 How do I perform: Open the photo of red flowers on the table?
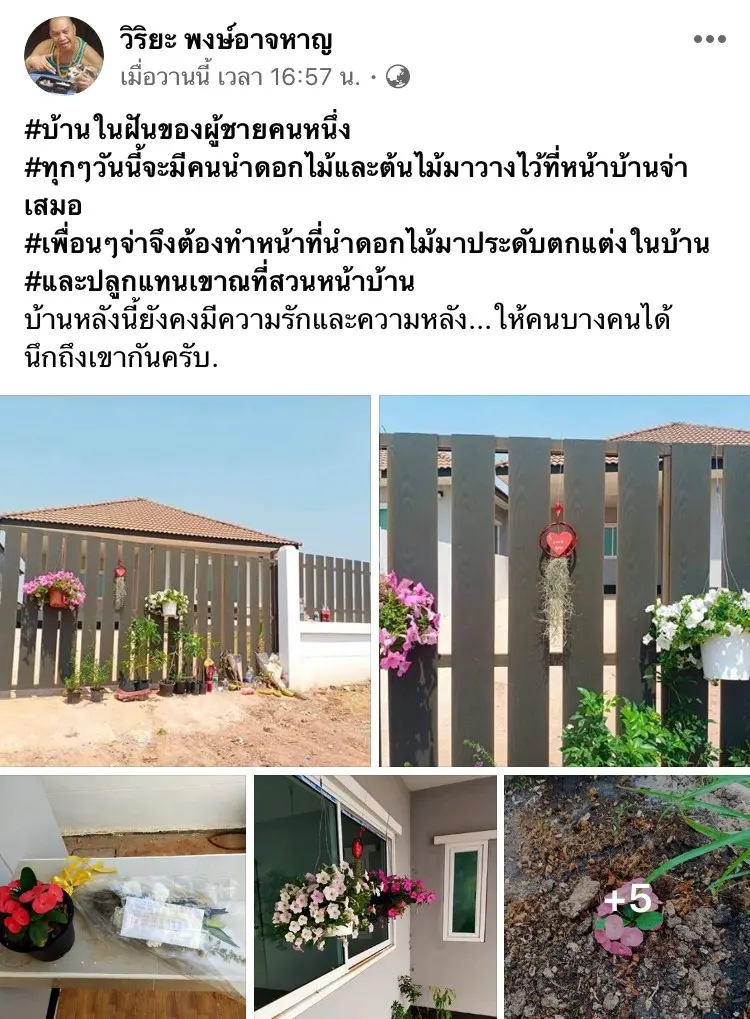[x=122, y=896]
